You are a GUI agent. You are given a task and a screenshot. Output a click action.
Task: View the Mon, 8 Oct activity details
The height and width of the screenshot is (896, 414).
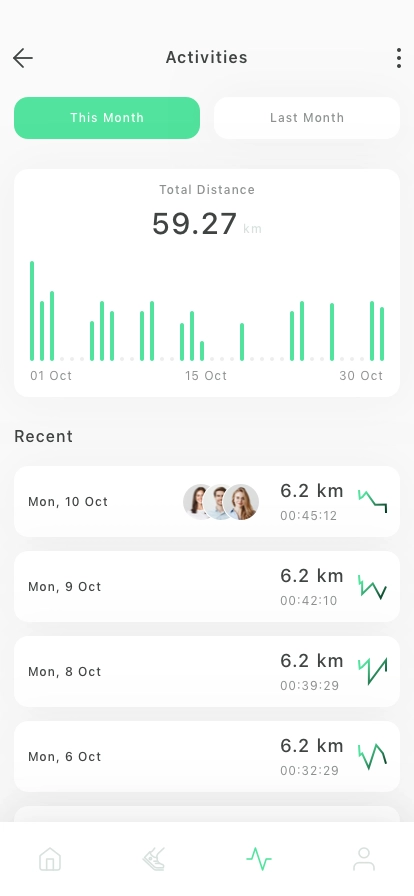tap(207, 671)
